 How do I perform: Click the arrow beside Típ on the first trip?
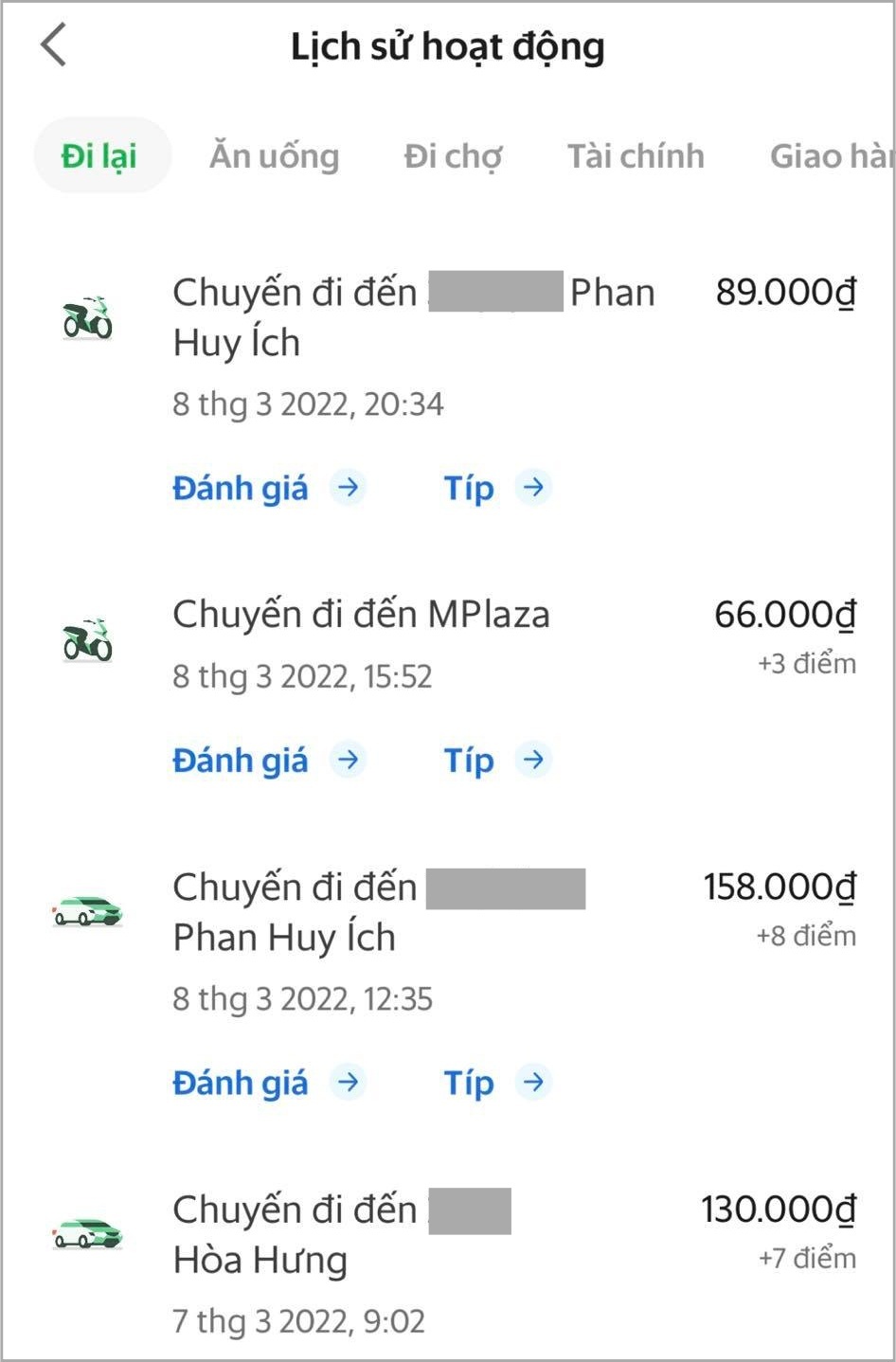[533, 488]
